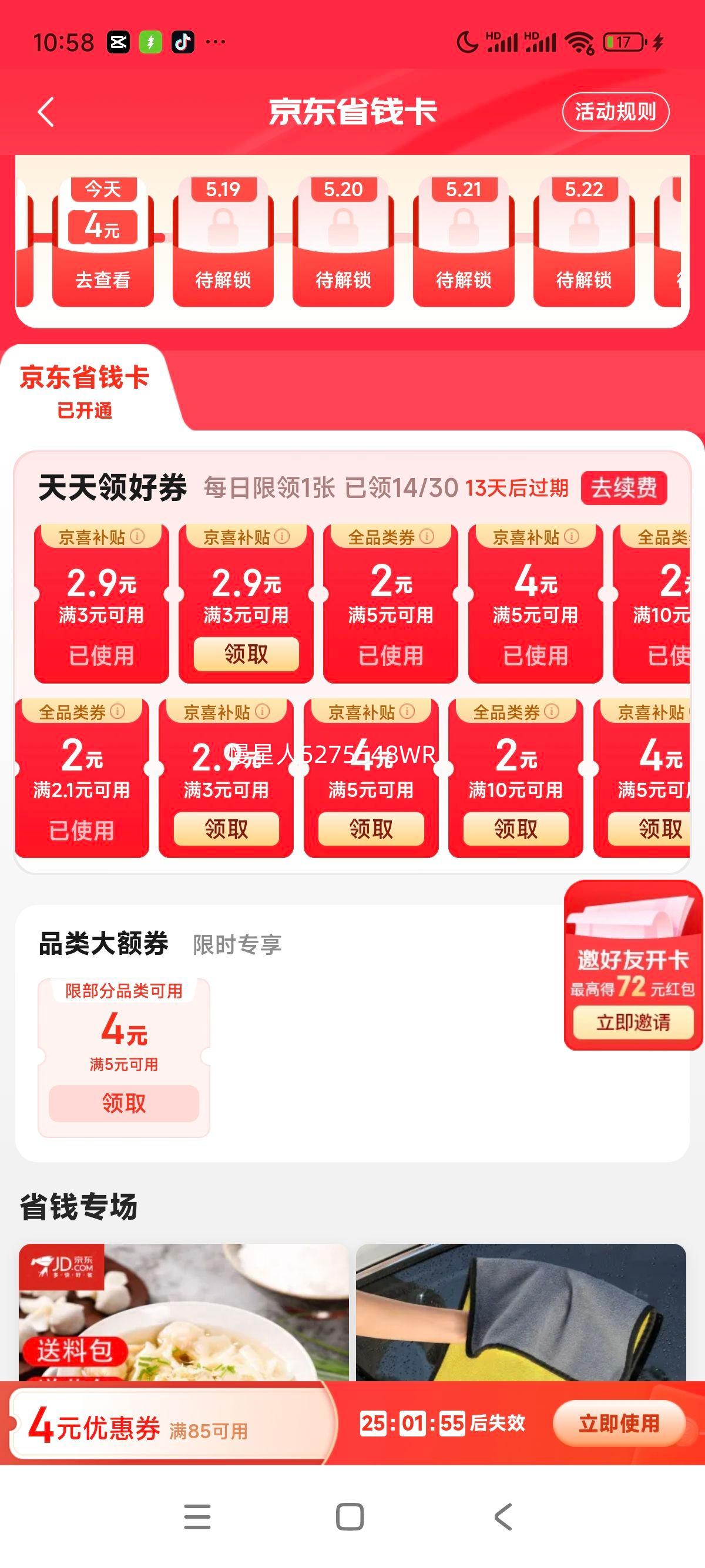Claim the first-row 2.9元 京喜补贴 coupon
This screenshot has height=1568, width=705.
246,654
